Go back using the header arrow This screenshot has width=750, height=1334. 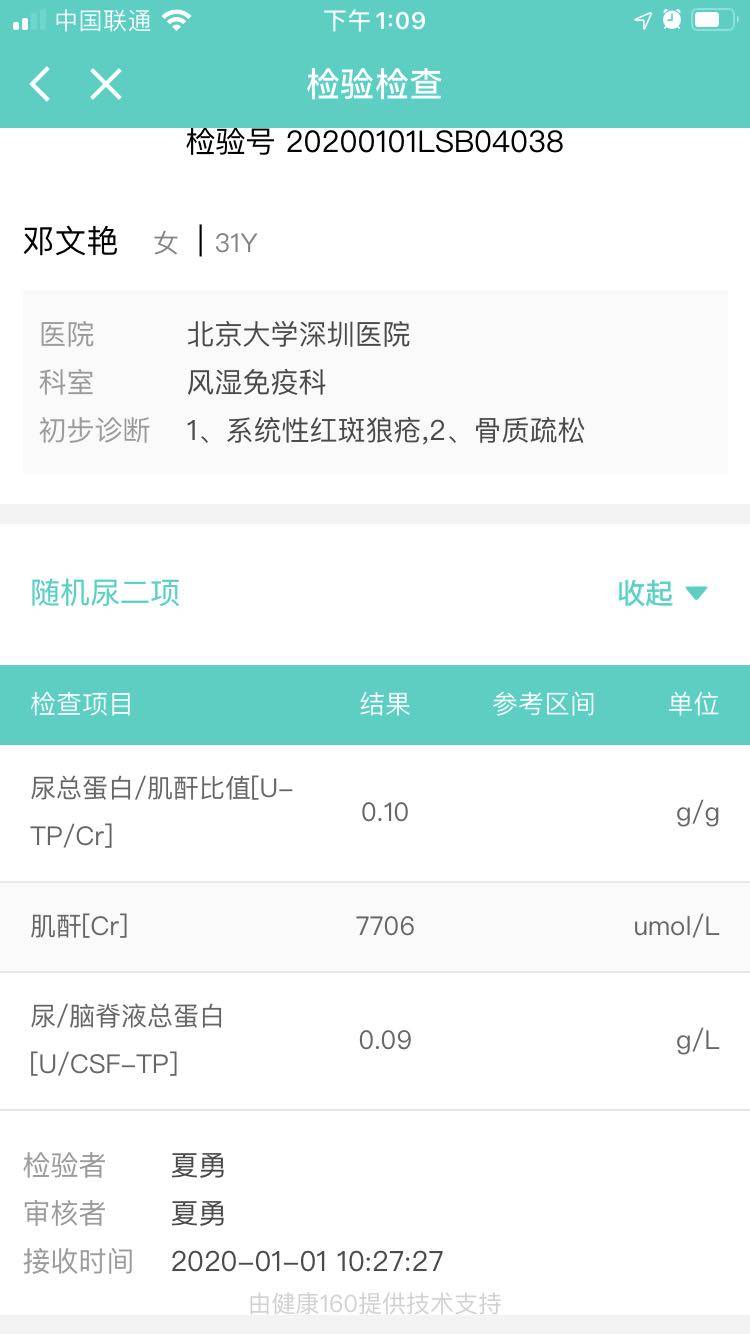pyautogui.click(x=40, y=85)
